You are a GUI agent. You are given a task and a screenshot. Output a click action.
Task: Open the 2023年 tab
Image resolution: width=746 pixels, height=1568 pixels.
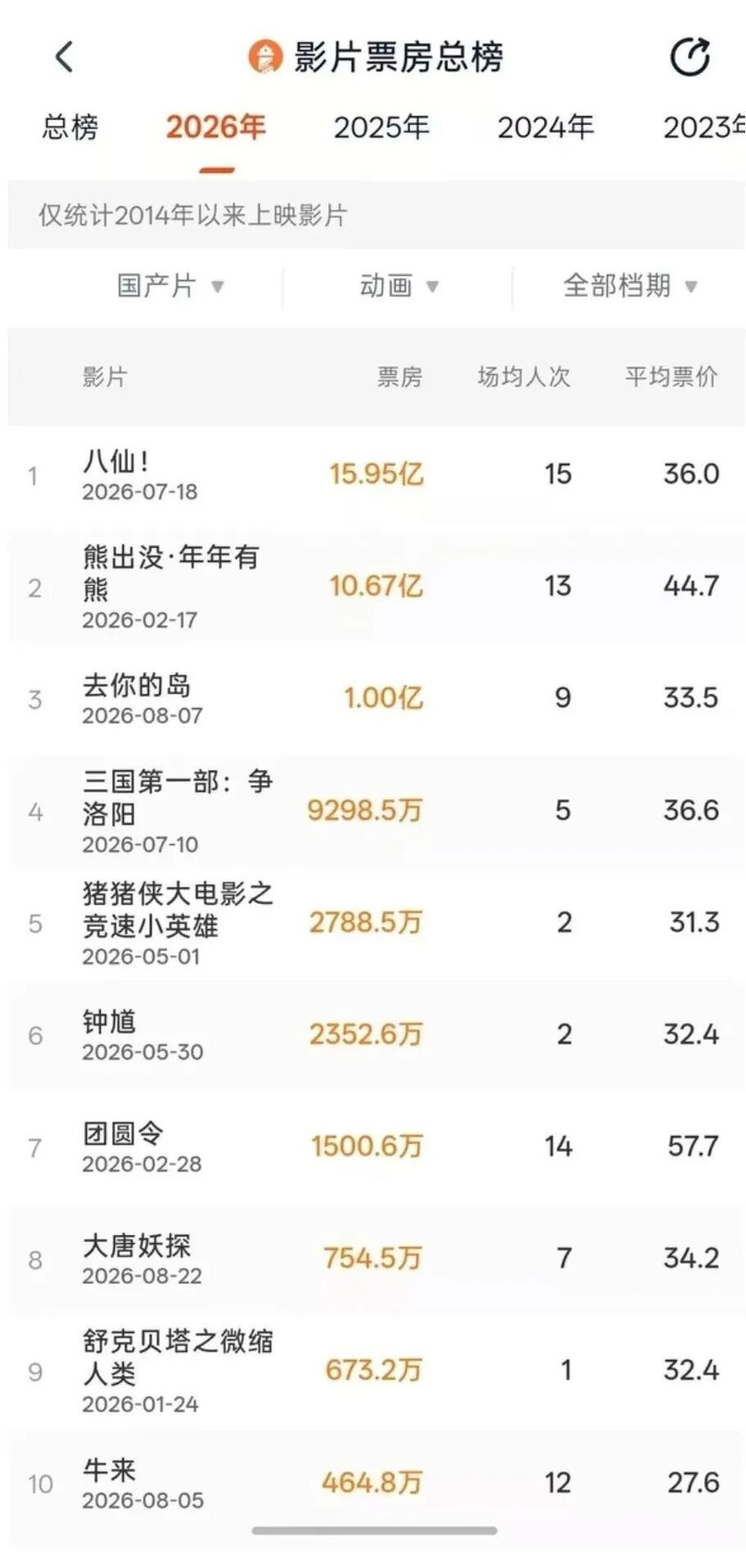(703, 127)
